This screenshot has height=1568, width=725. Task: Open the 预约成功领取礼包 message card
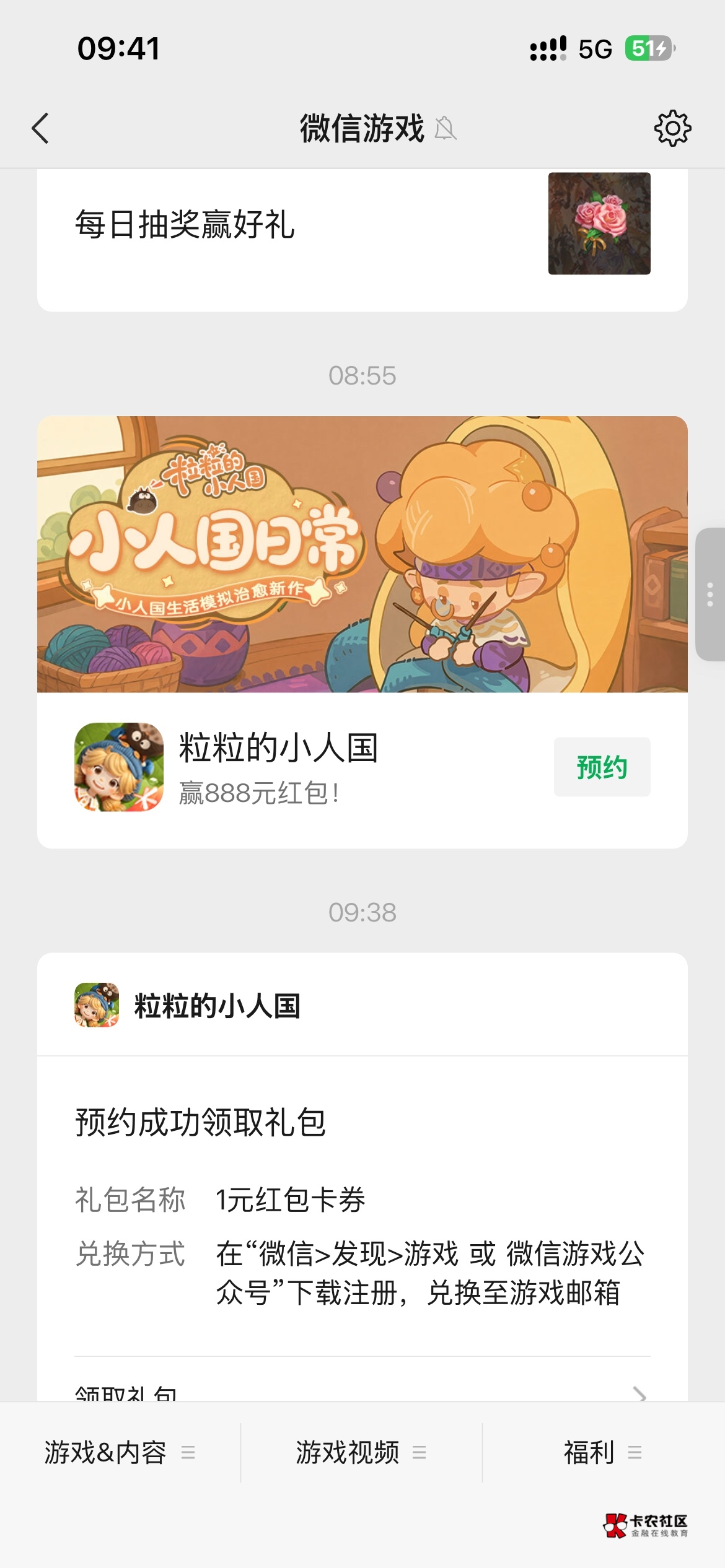(x=362, y=1177)
